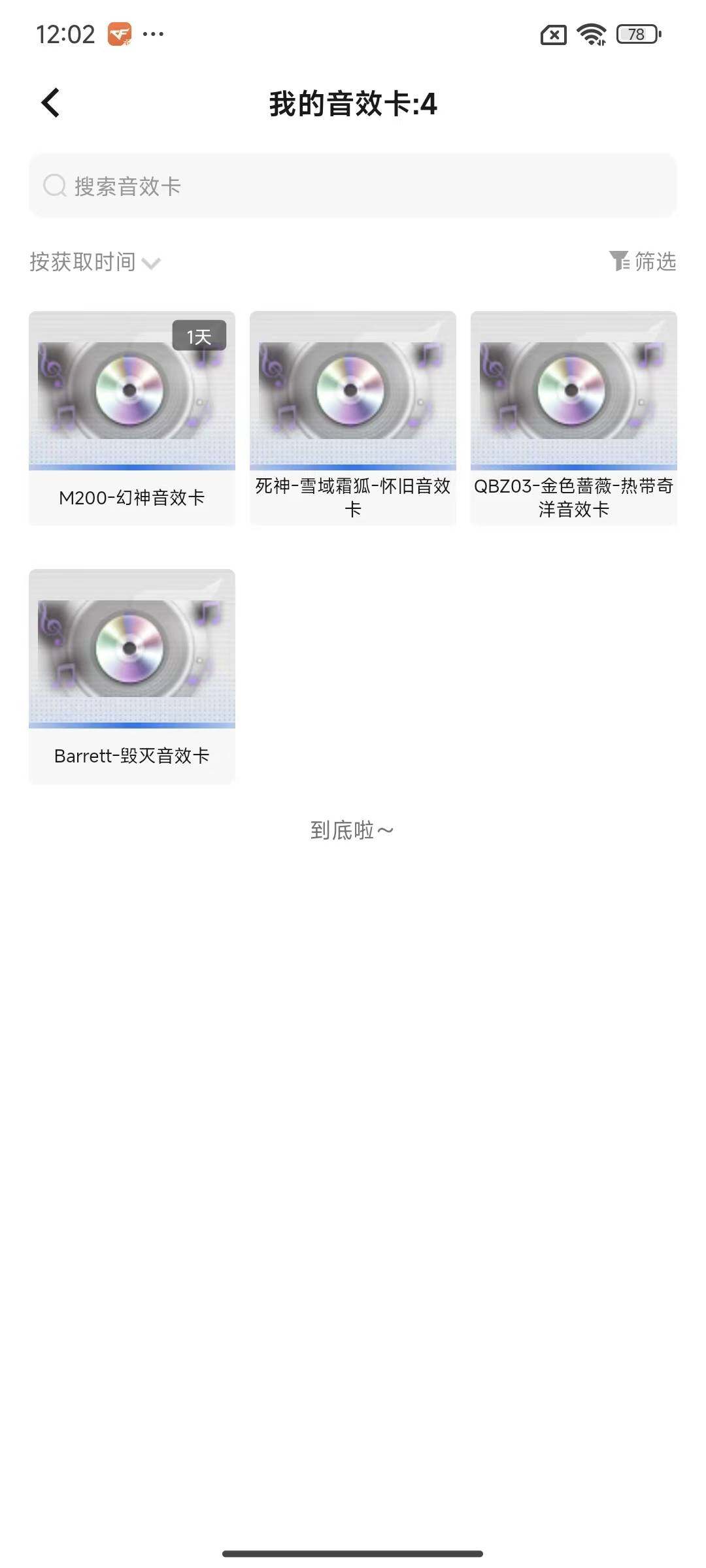Open the sort order chevron
706x1568 pixels.
click(x=152, y=264)
